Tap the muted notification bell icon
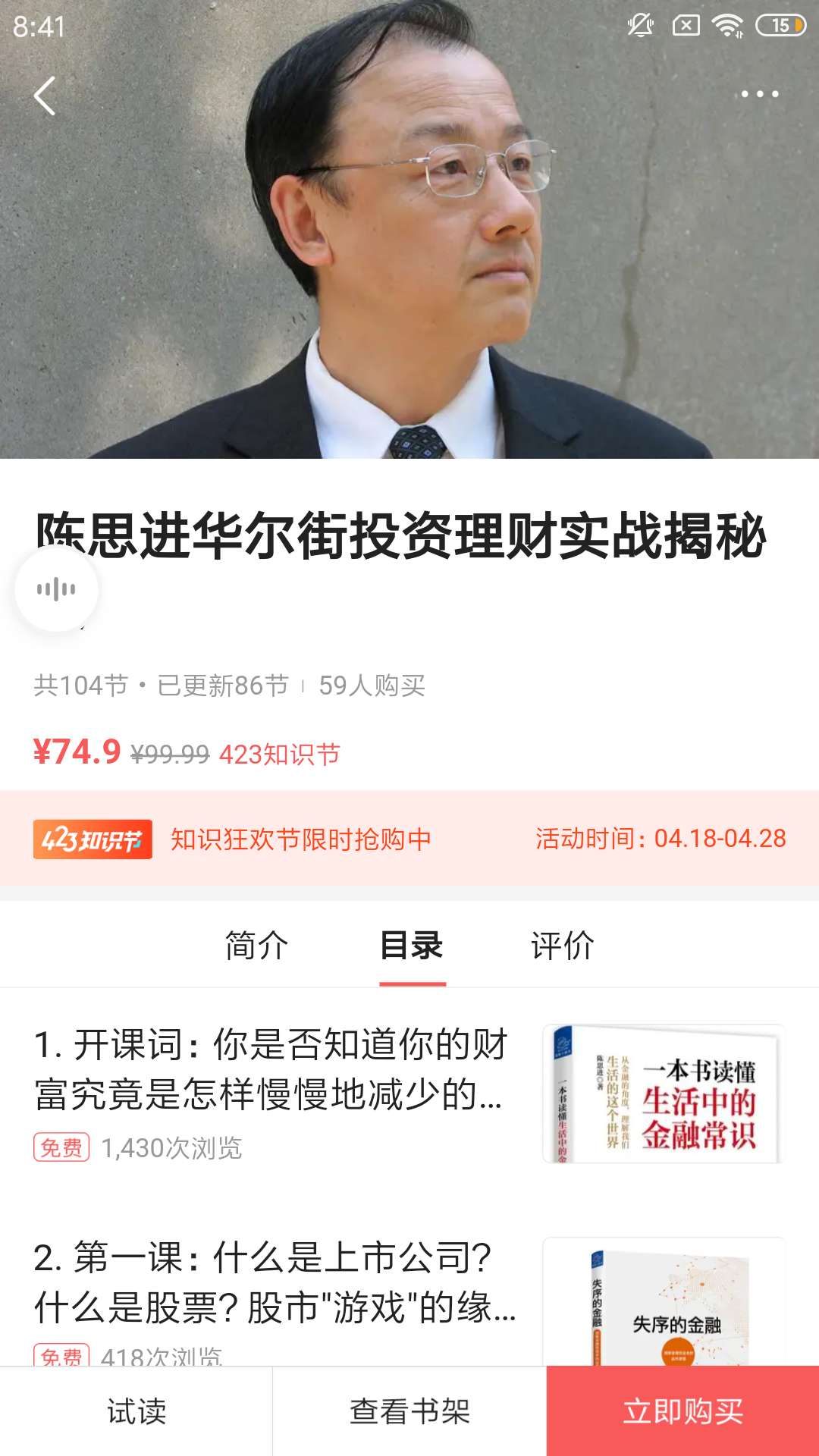The width and height of the screenshot is (819, 1456). click(x=639, y=24)
